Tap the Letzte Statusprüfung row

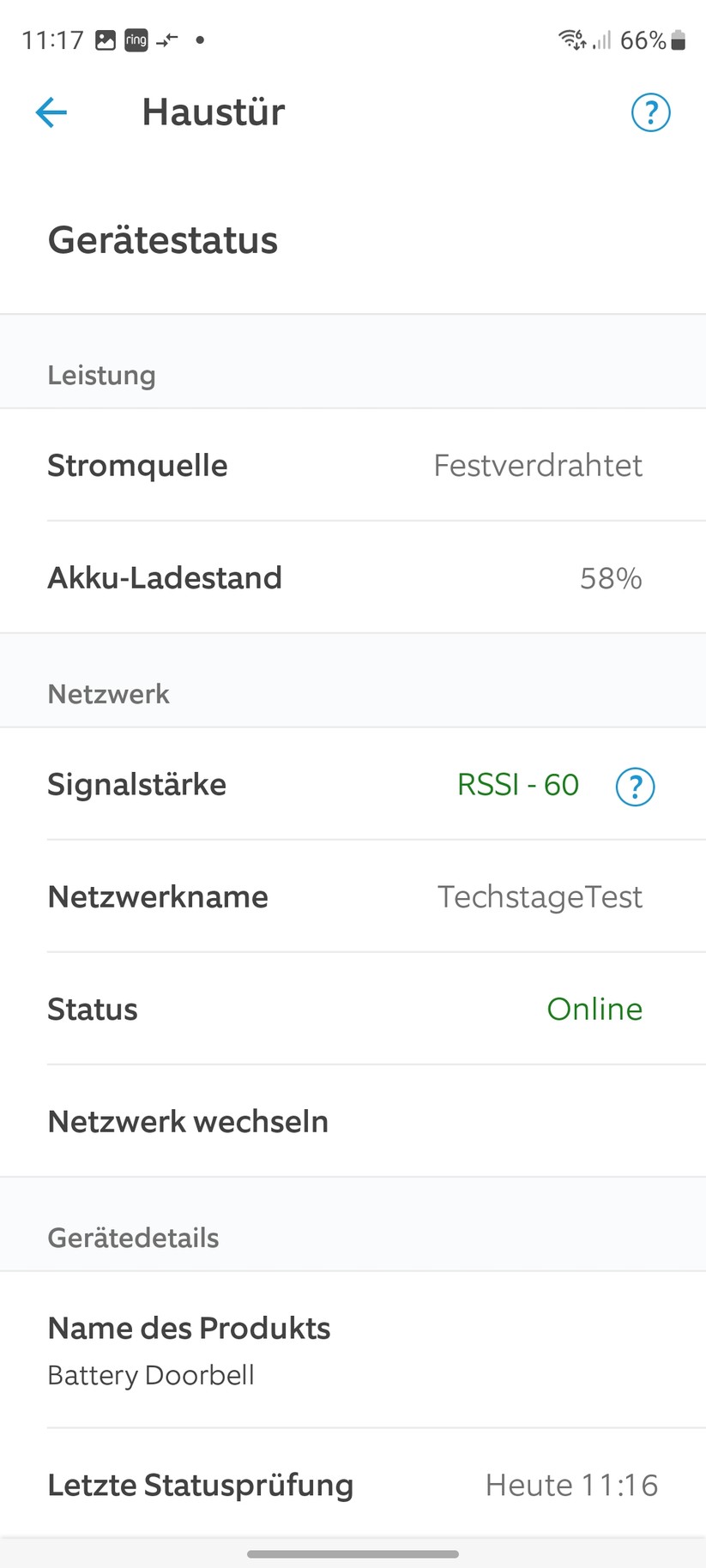(x=352, y=1485)
